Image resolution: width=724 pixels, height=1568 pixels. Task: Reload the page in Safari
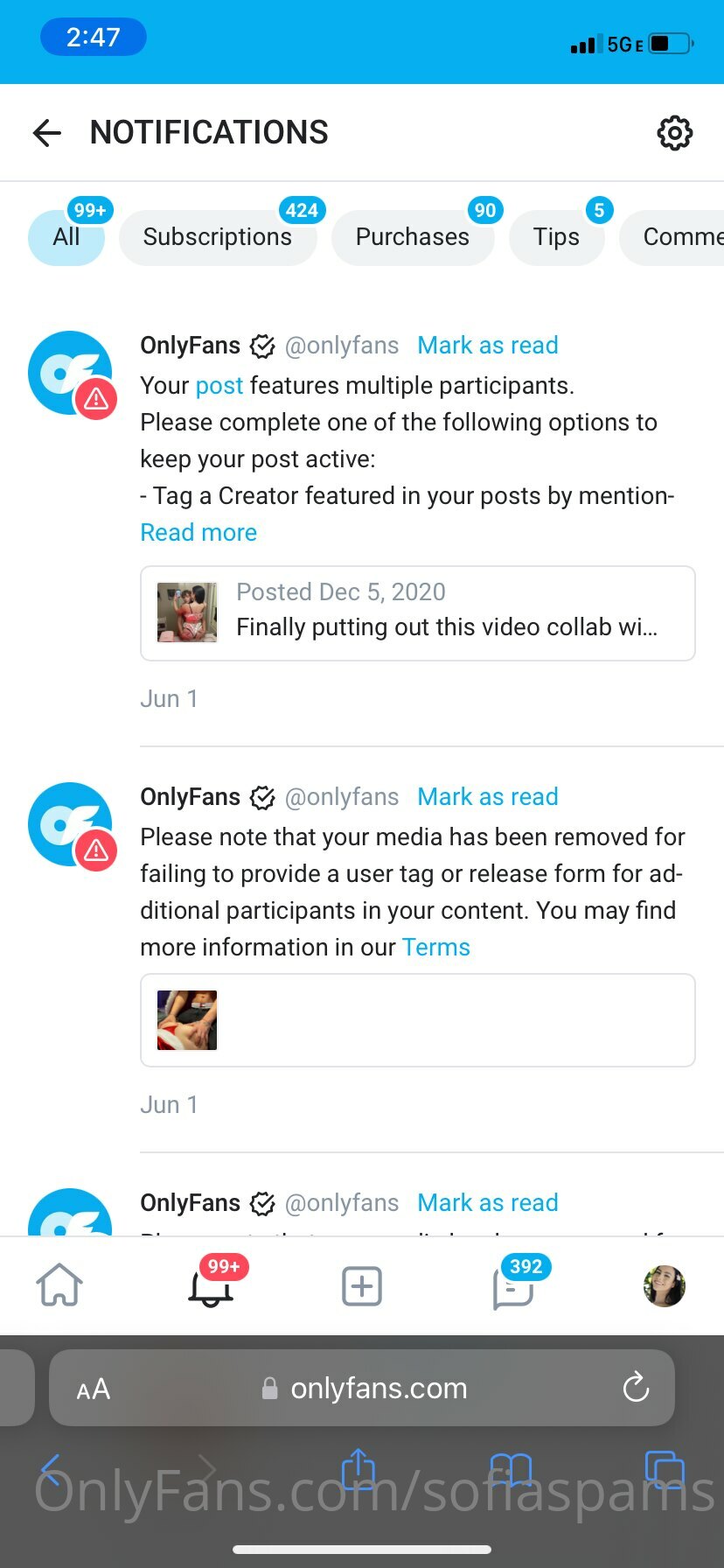pyautogui.click(x=636, y=1388)
